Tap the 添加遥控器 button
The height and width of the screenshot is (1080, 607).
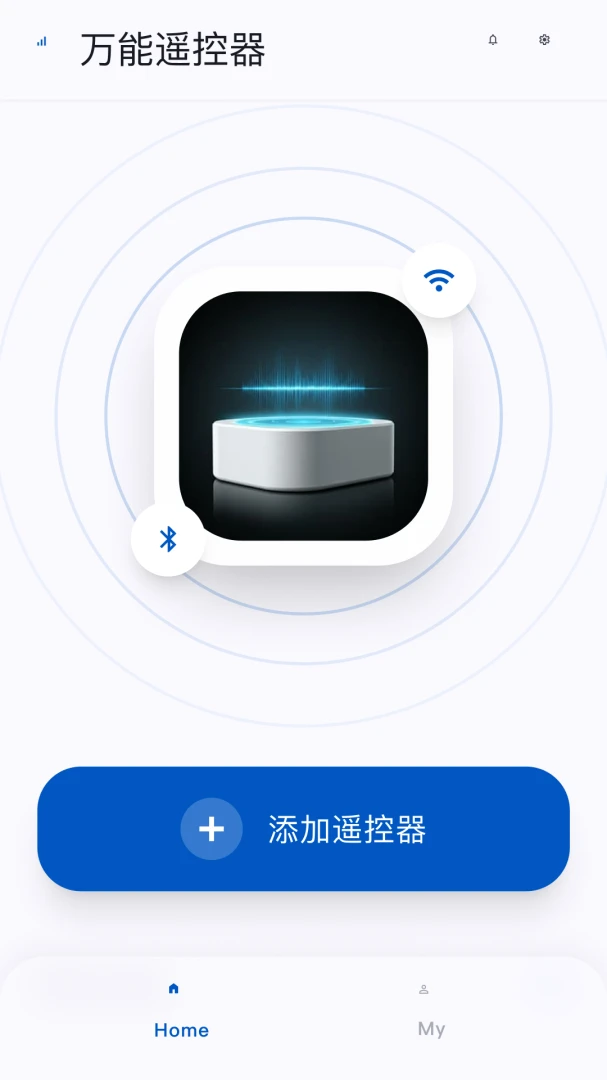[303, 829]
